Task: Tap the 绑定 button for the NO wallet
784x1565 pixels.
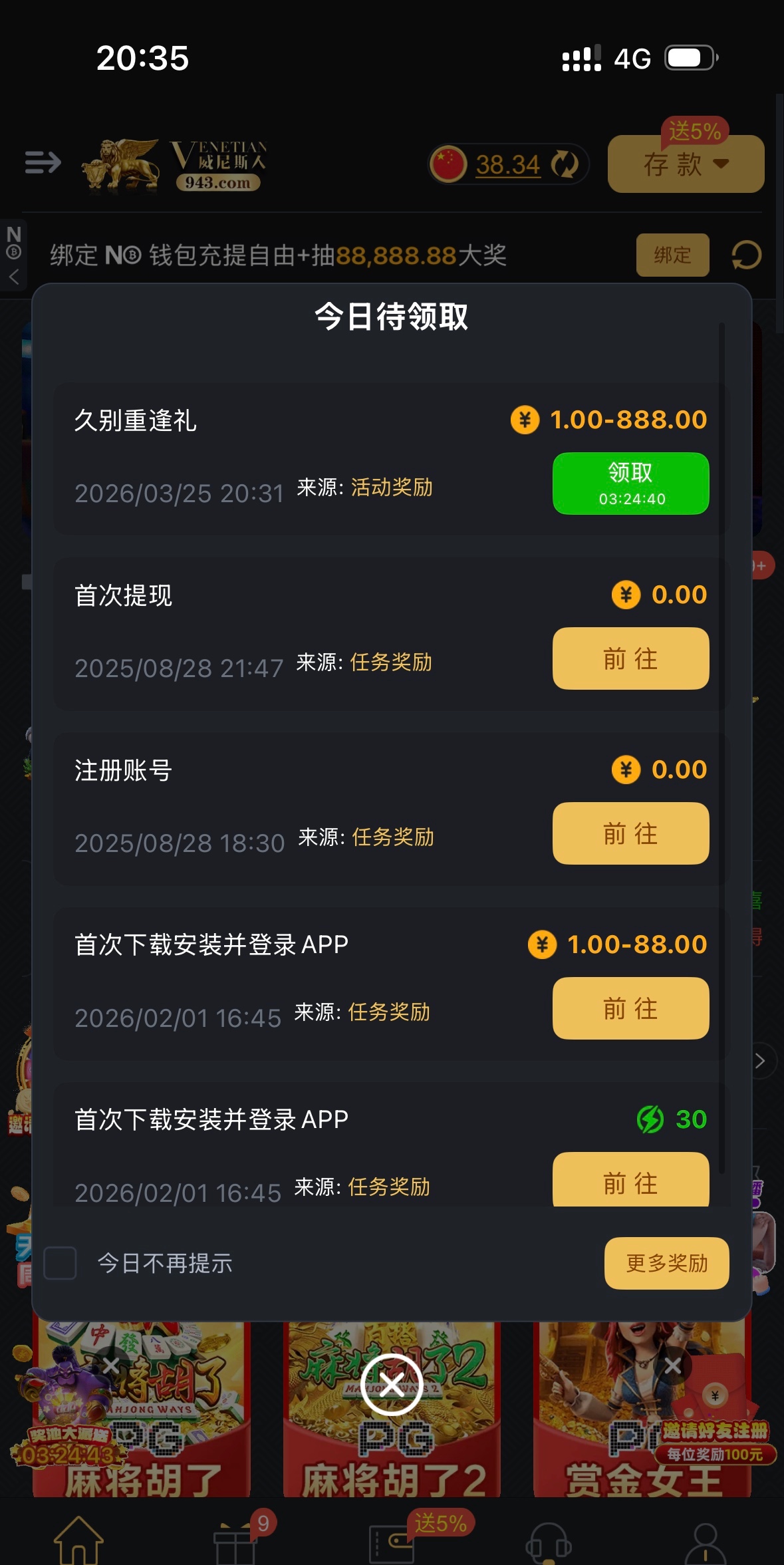Action: point(672,255)
